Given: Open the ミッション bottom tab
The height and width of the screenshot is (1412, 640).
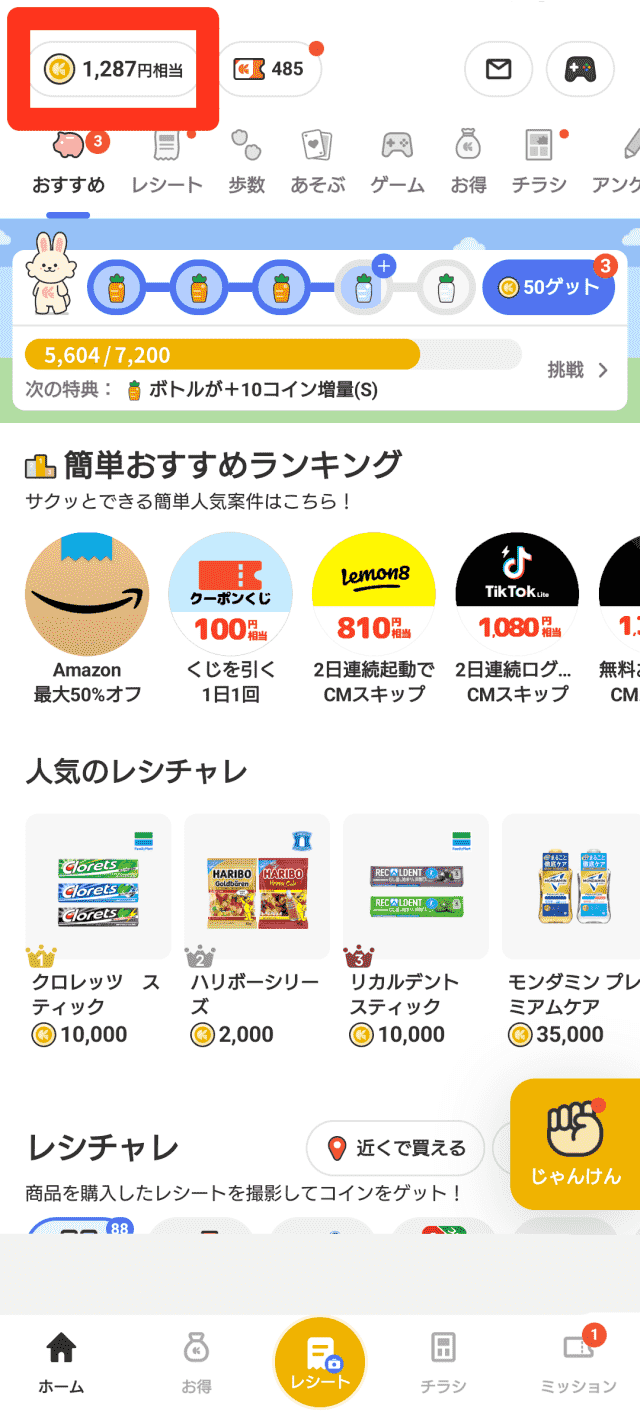Looking at the screenshot, I should point(579,1362).
